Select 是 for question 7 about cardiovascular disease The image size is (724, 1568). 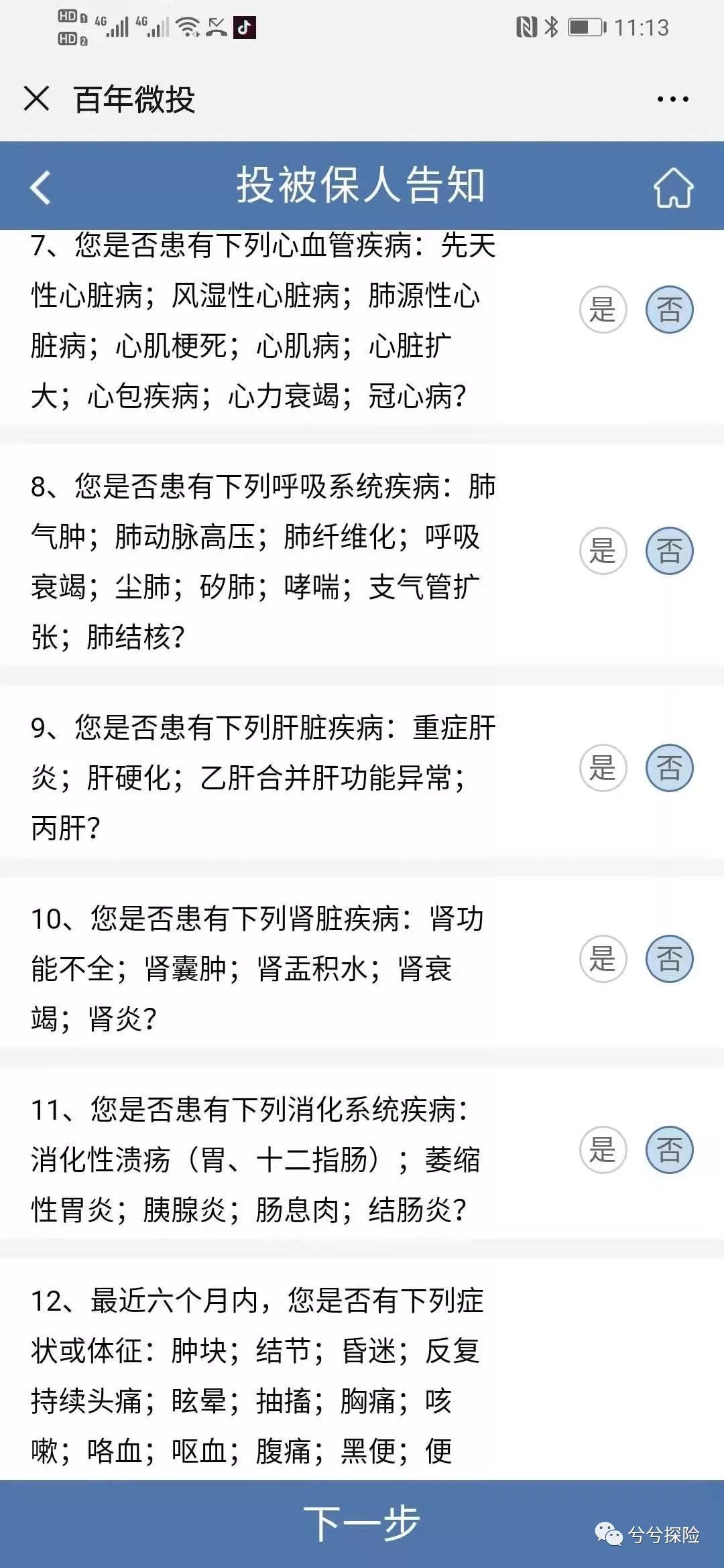click(603, 310)
